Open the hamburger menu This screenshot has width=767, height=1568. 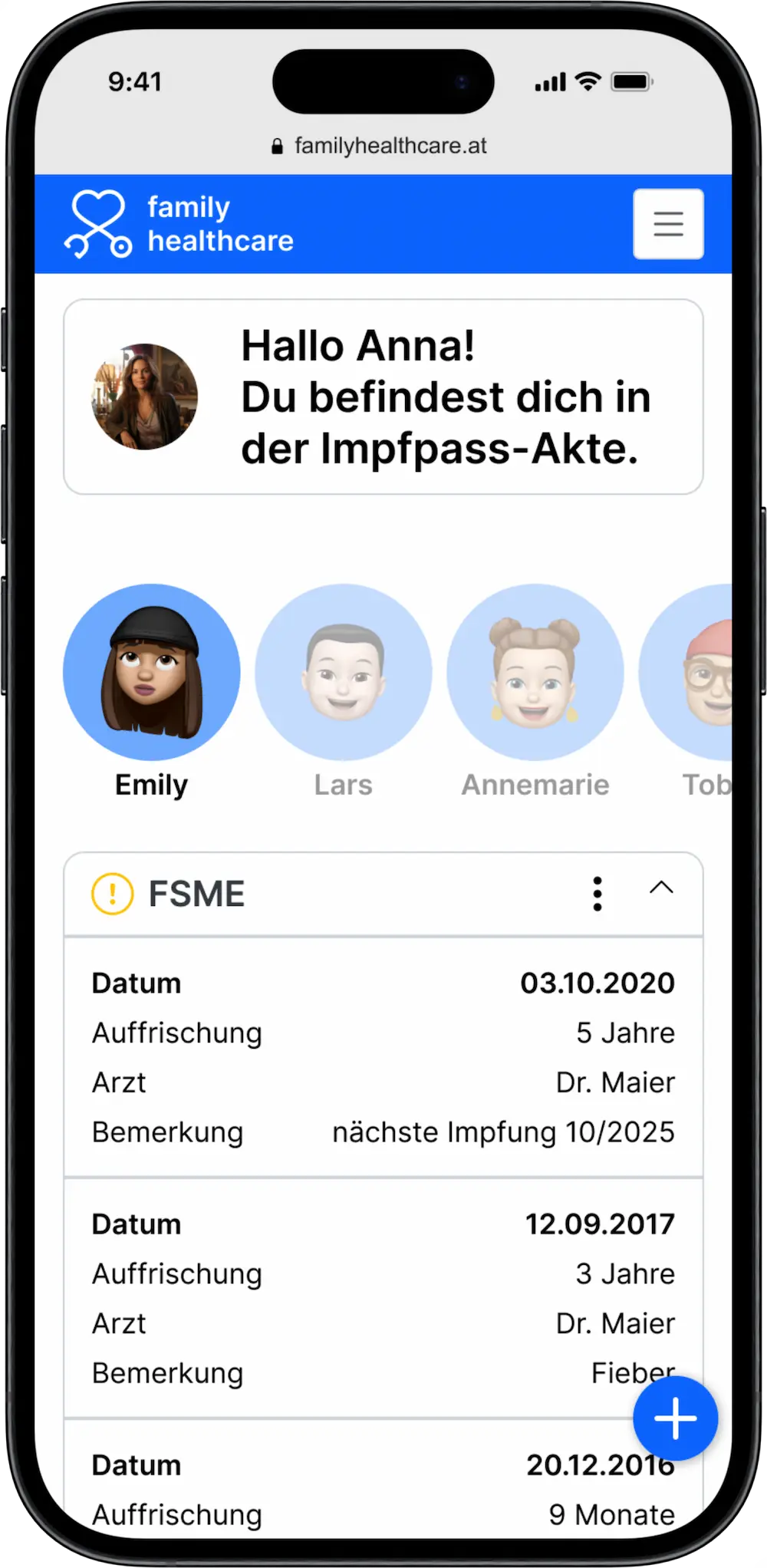pos(667,223)
